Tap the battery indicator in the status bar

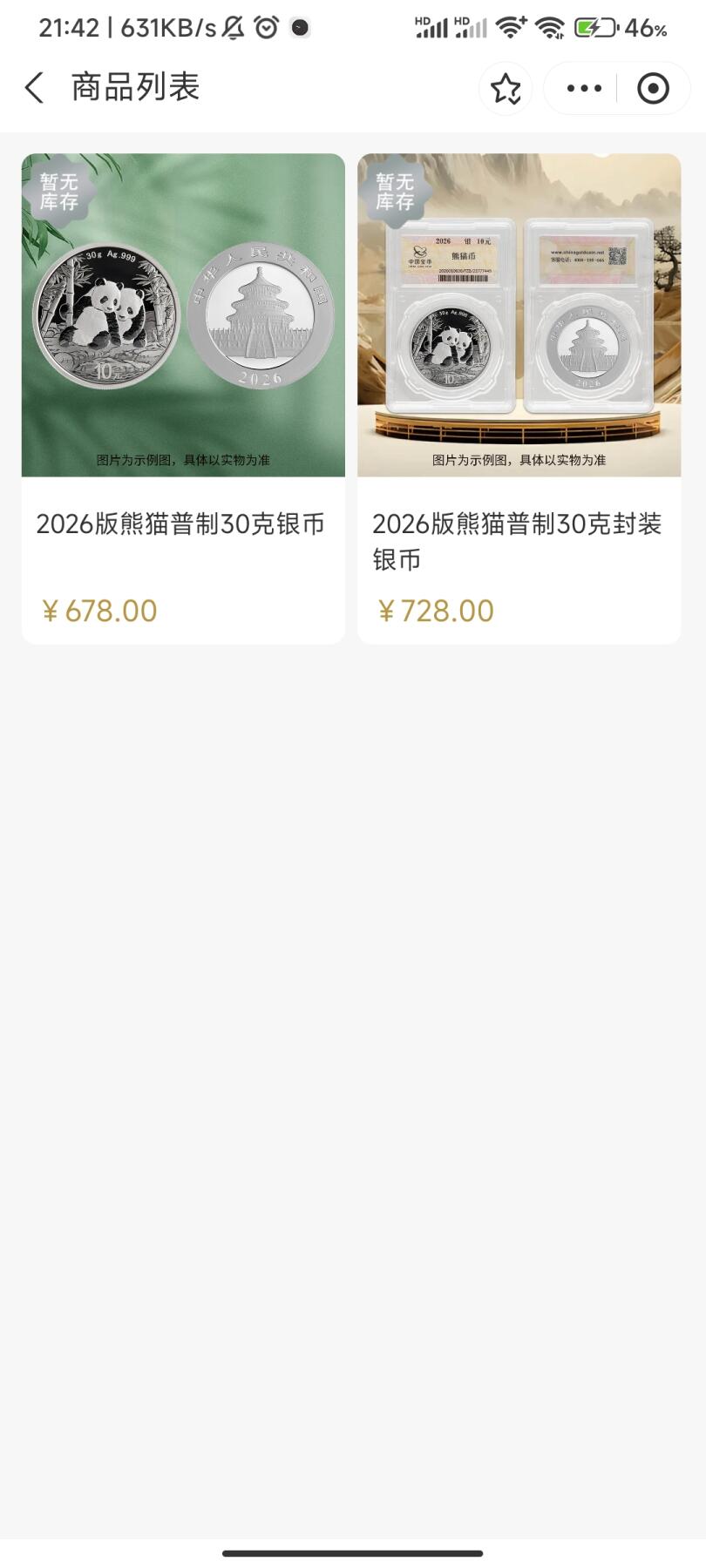point(594,27)
